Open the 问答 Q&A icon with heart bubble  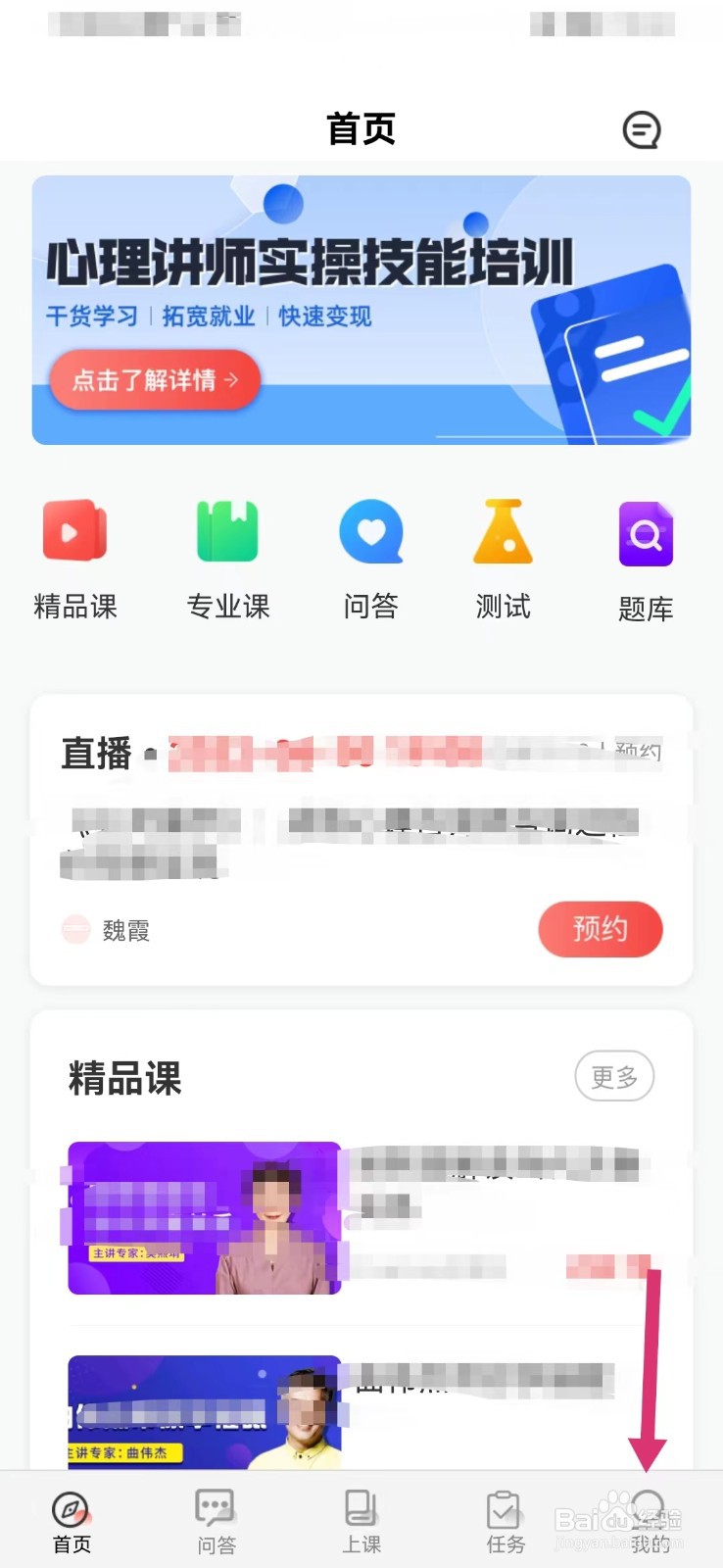(x=370, y=532)
